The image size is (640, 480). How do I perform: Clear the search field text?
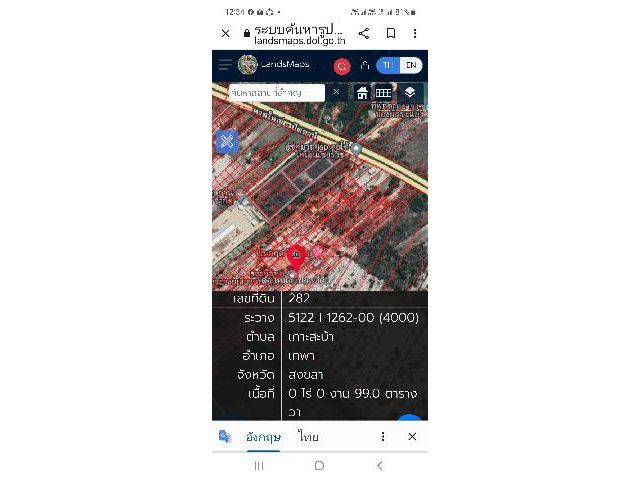click(x=336, y=92)
